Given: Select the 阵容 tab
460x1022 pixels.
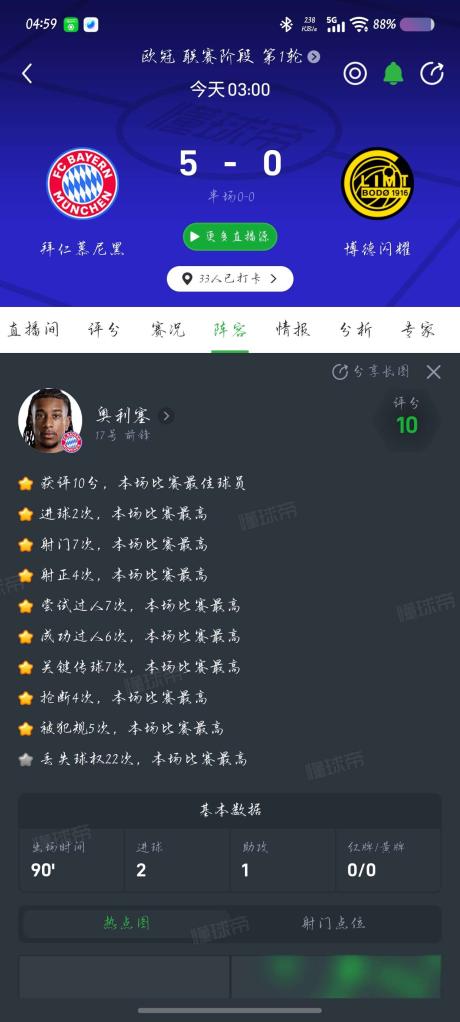Looking at the screenshot, I should 230,330.
